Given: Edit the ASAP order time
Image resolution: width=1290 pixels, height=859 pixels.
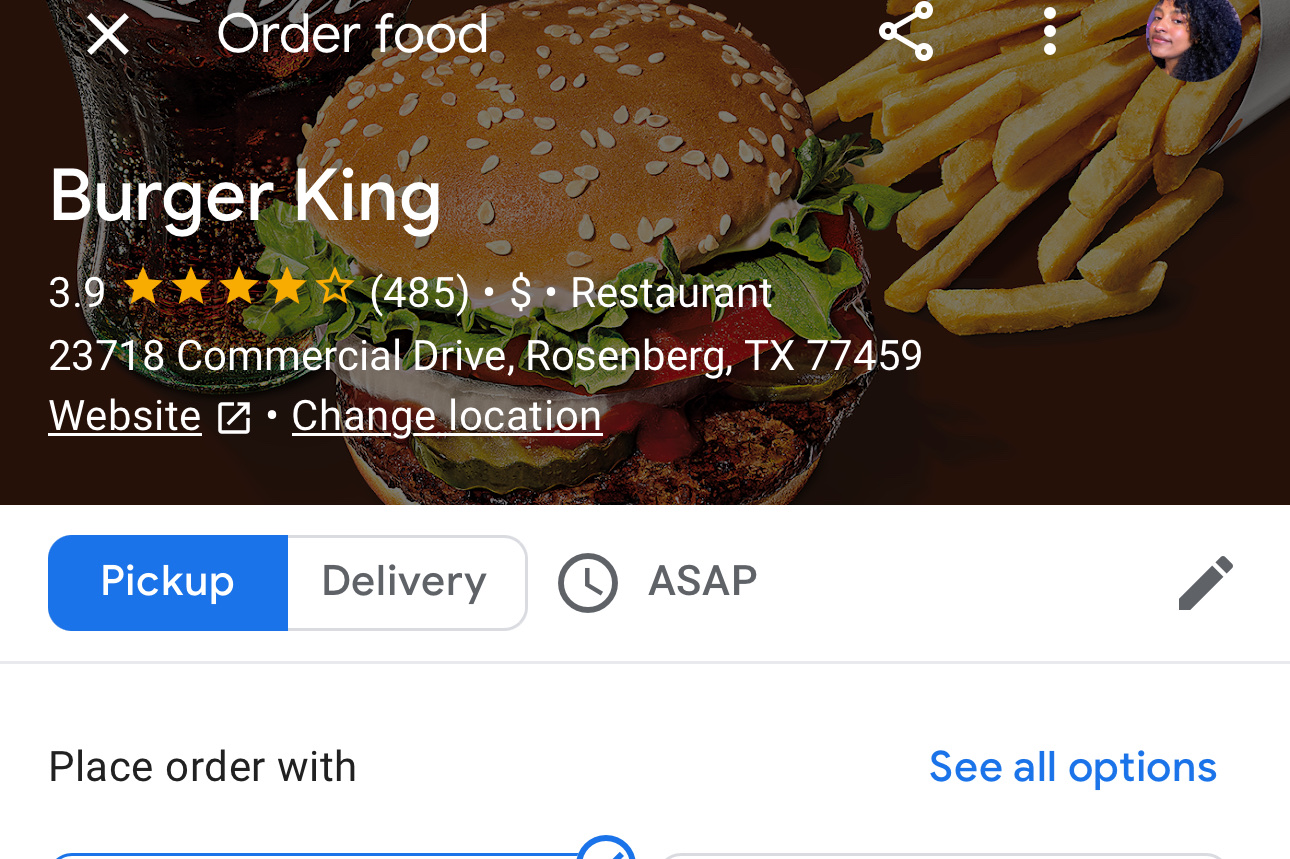Looking at the screenshot, I should 1205,583.
